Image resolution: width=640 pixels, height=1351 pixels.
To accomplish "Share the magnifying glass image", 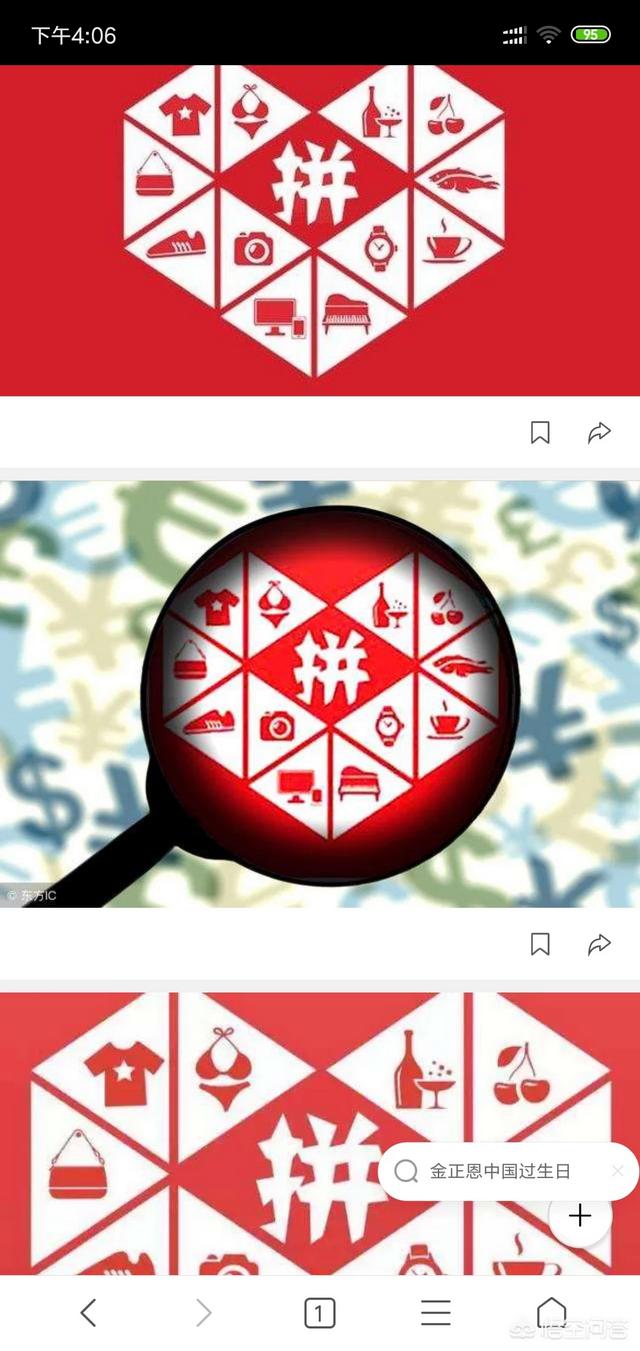I will 599,944.
